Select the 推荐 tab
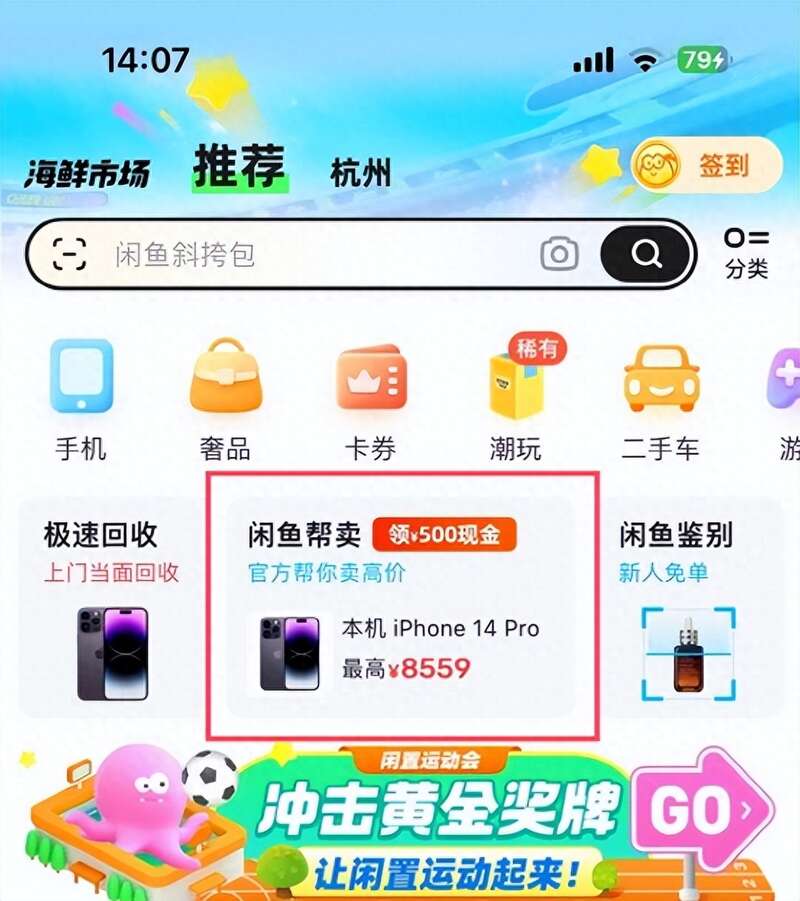This screenshot has width=800, height=901. (239, 167)
